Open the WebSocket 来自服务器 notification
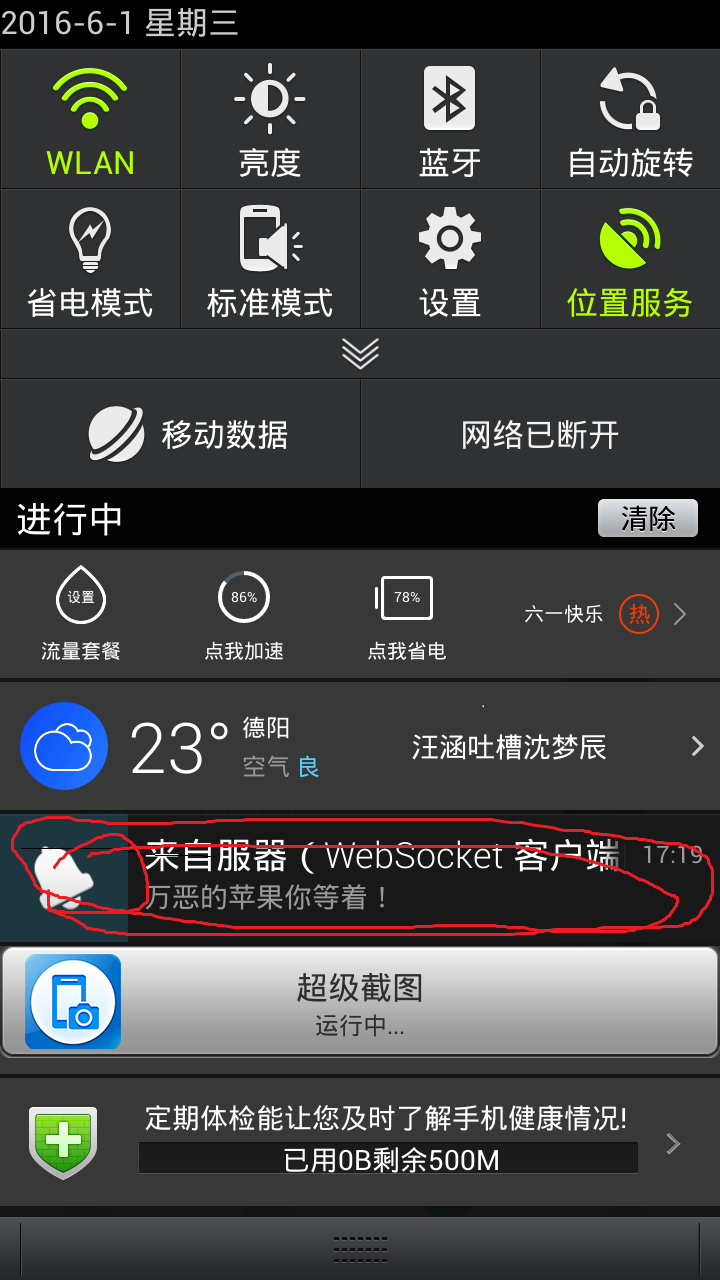 [x=380, y=877]
